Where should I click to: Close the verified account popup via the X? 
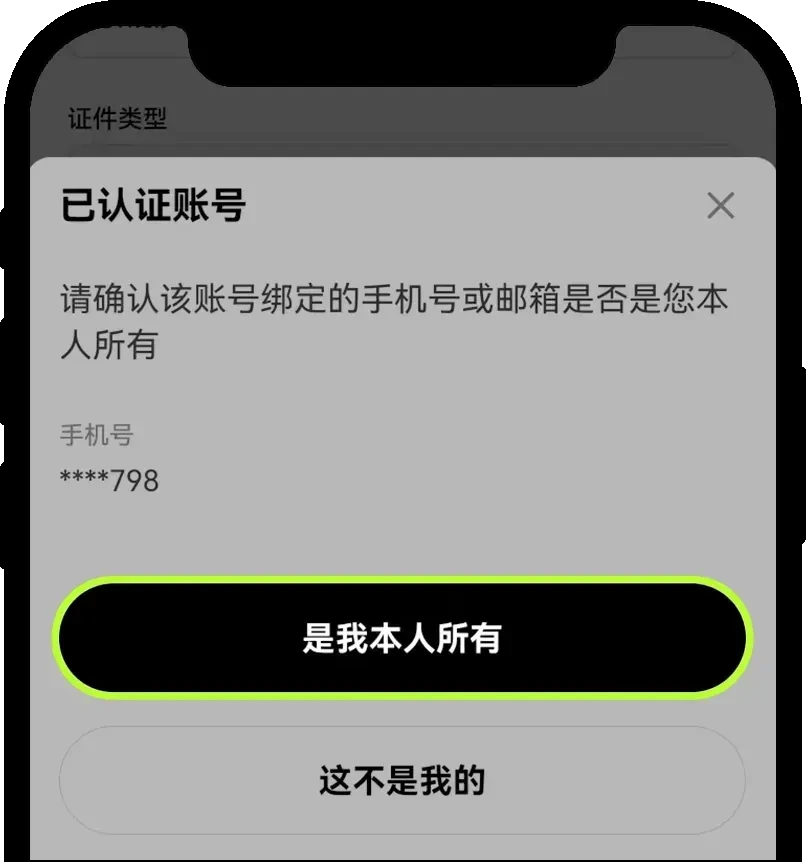pyautogui.click(x=722, y=206)
